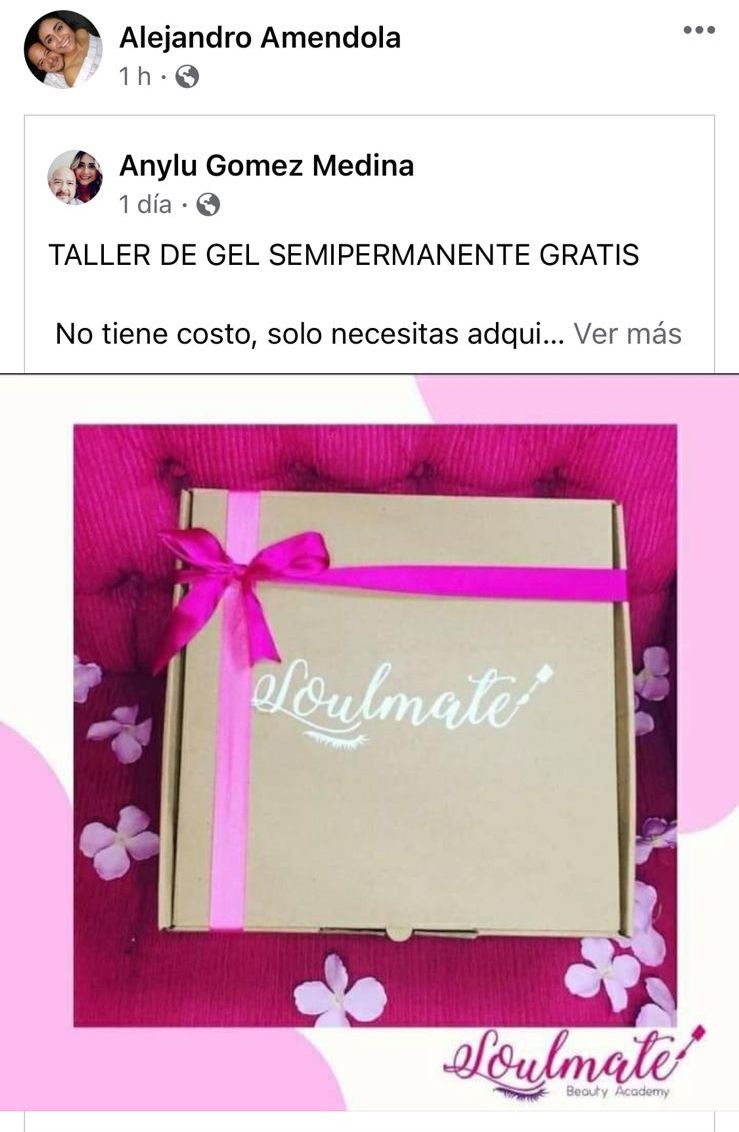
Task: Expand post text with Ver más
Action: (x=628, y=333)
